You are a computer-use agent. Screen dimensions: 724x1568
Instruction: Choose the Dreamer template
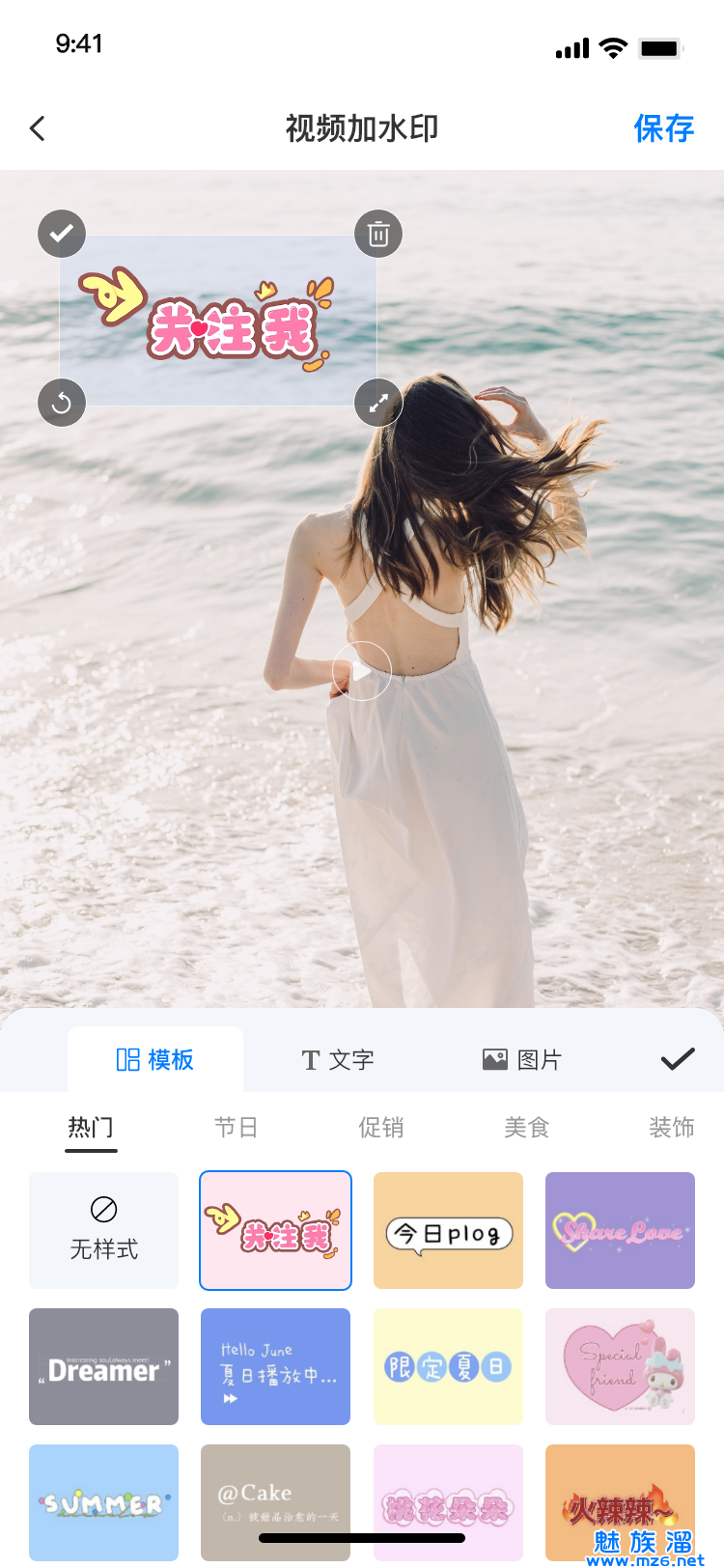pyautogui.click(x=104, y=1366)
